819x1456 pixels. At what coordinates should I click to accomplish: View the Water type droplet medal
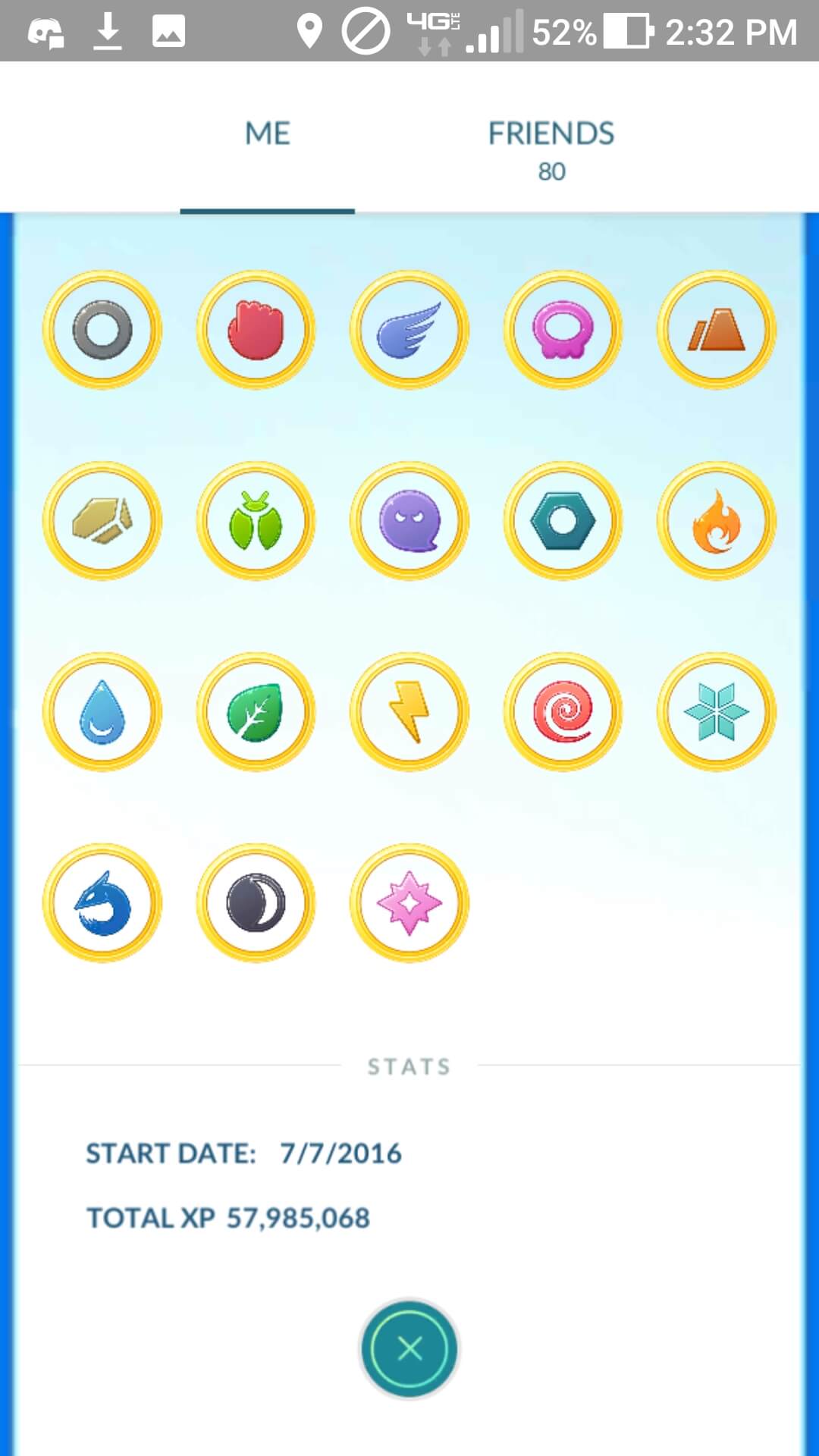pyautogui.click(x=102, y=712)
